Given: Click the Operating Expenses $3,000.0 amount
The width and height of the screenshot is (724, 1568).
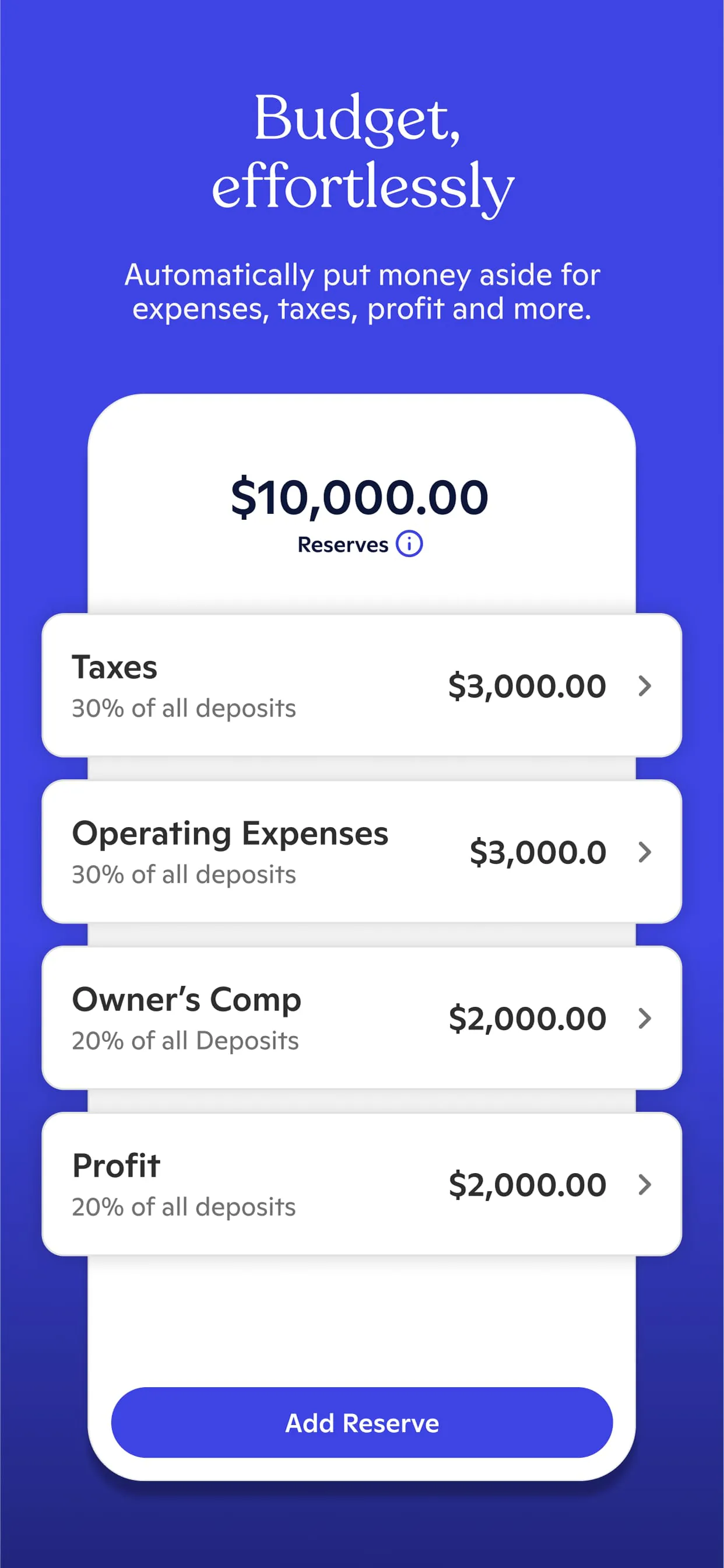Looking at the screenshot, I should click(537, 852).
